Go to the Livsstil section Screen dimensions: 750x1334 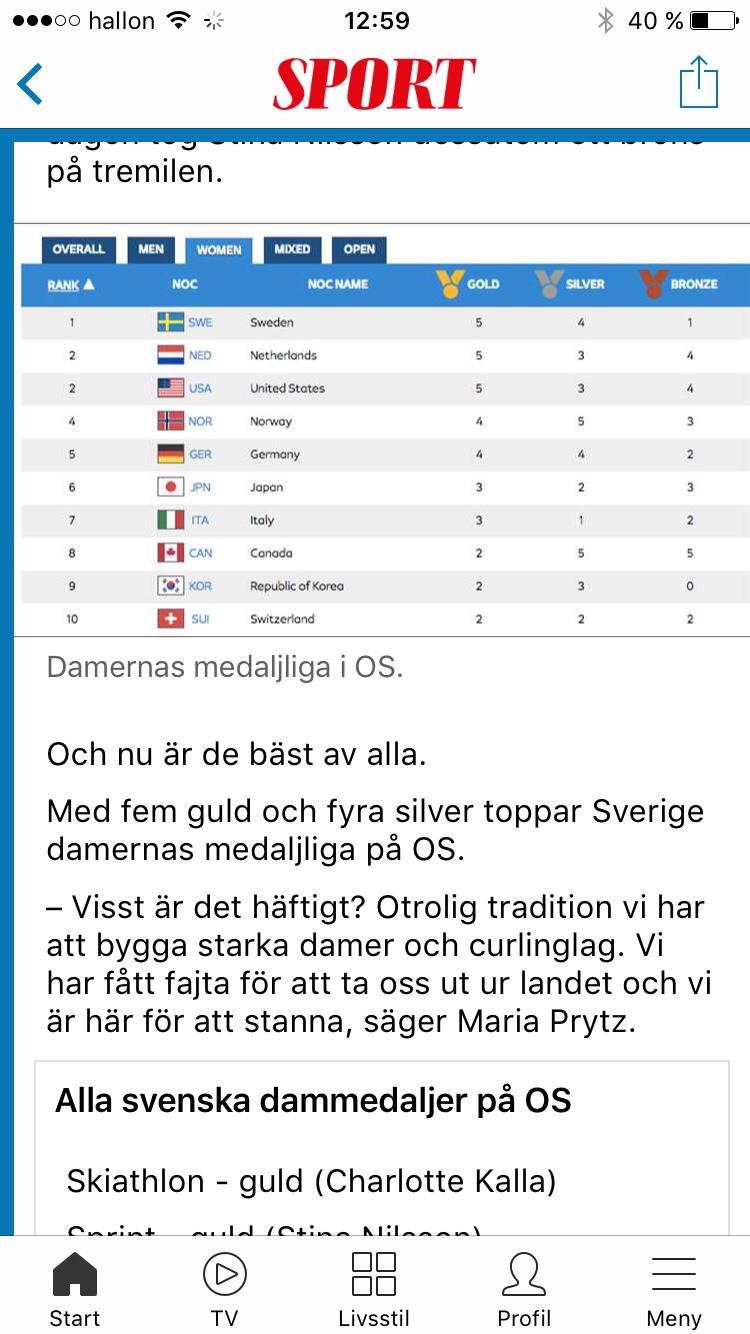click(x=374, y=1288)
